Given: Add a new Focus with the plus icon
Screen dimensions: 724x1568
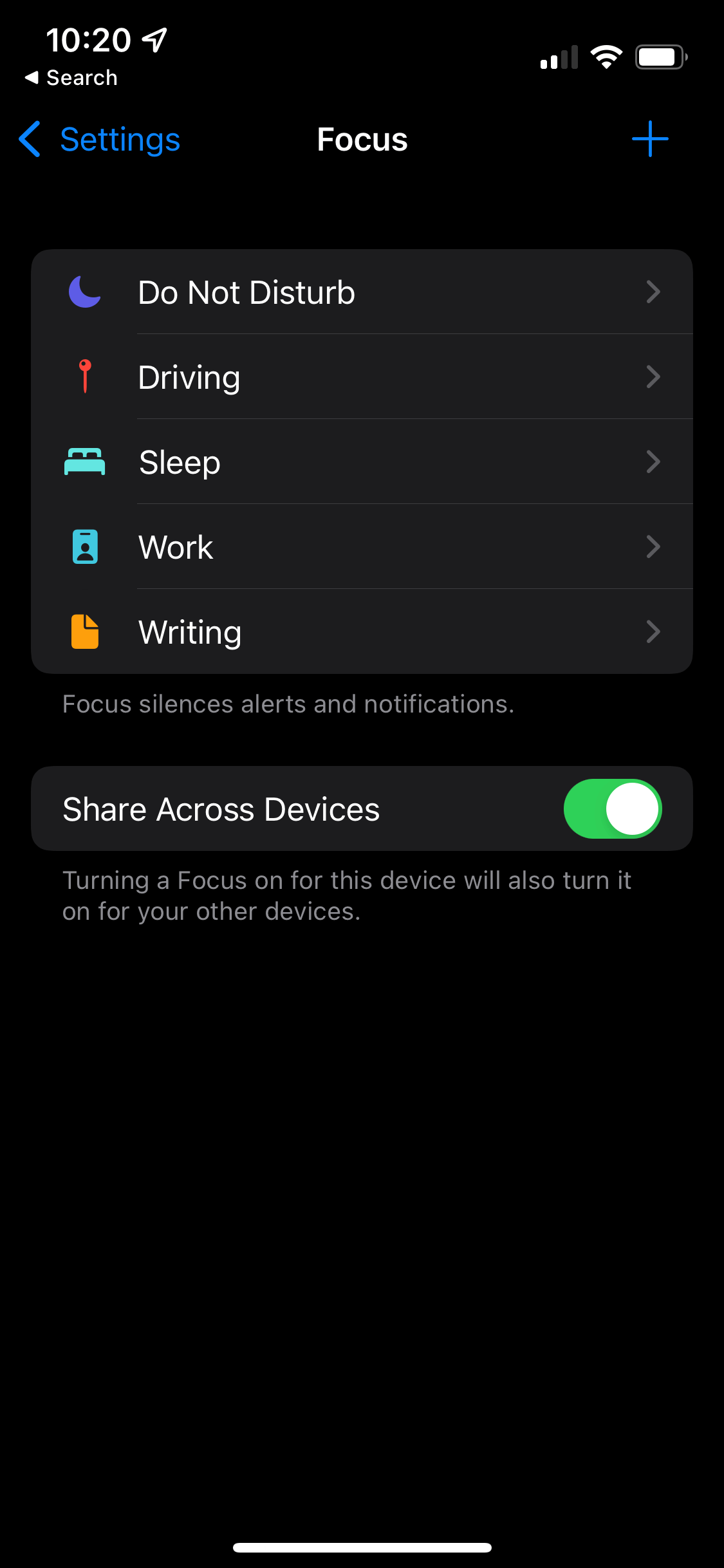Looking at the screenshot, I should (x=649, y=139).
